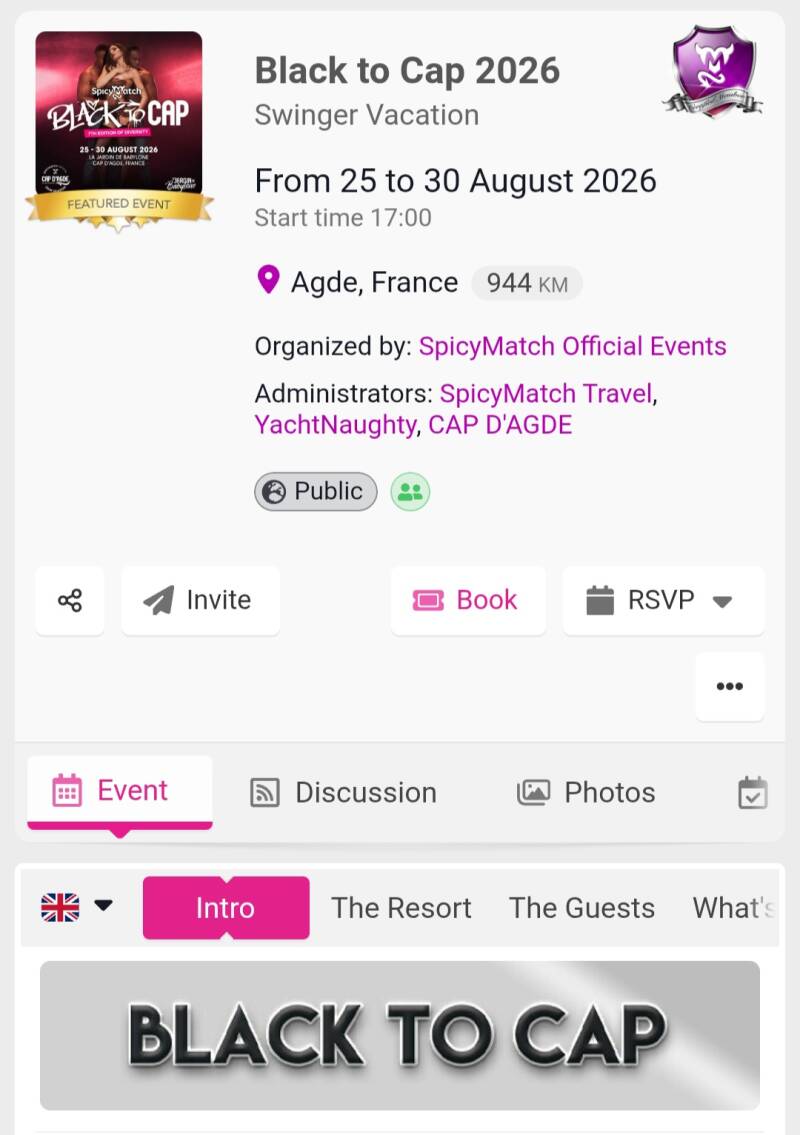This screenshot has height=1135, width=800.
Task: Select the Intro section
Action: 225,908
